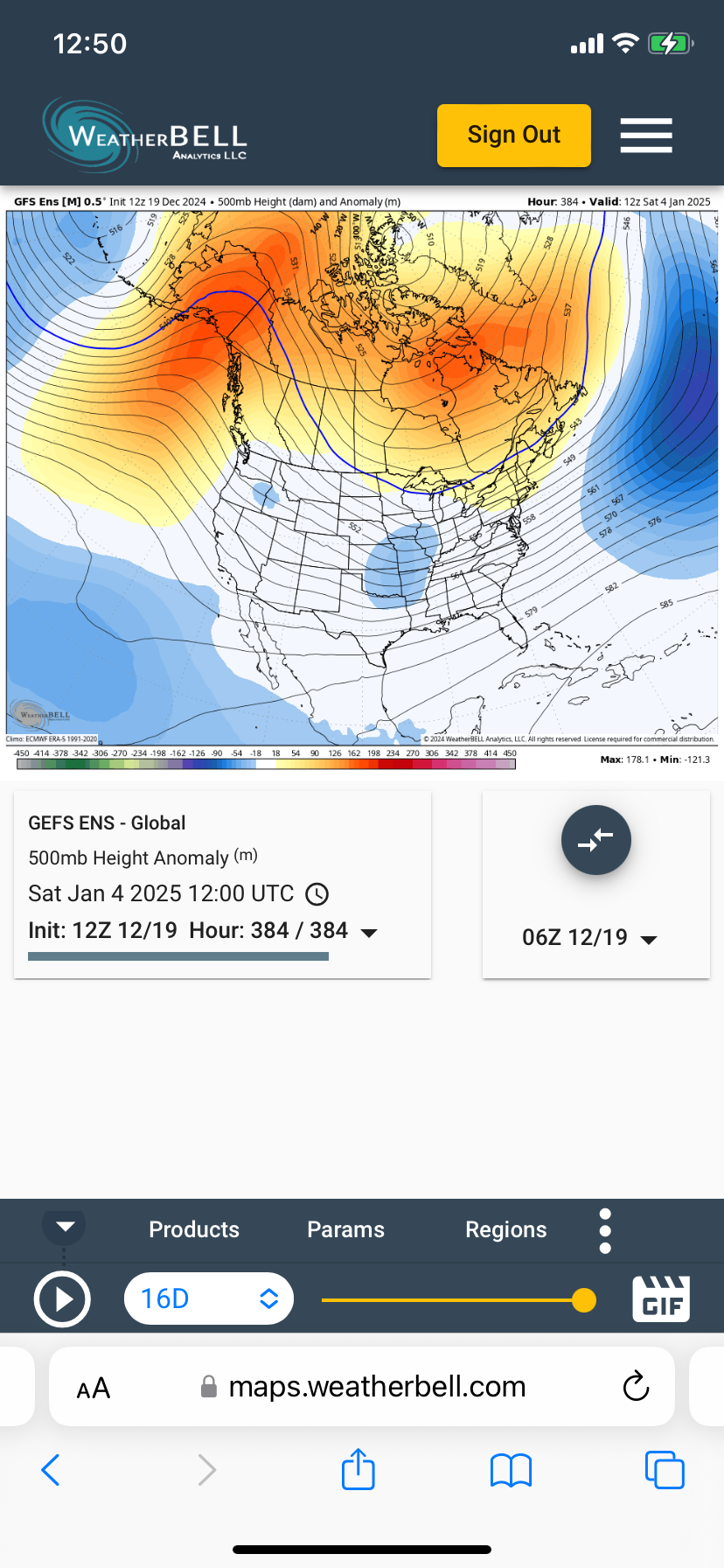Viewport: 724px width, 1568px height.
Task: Tap the forecast hour slider handle
Action: coord(584,1300)
